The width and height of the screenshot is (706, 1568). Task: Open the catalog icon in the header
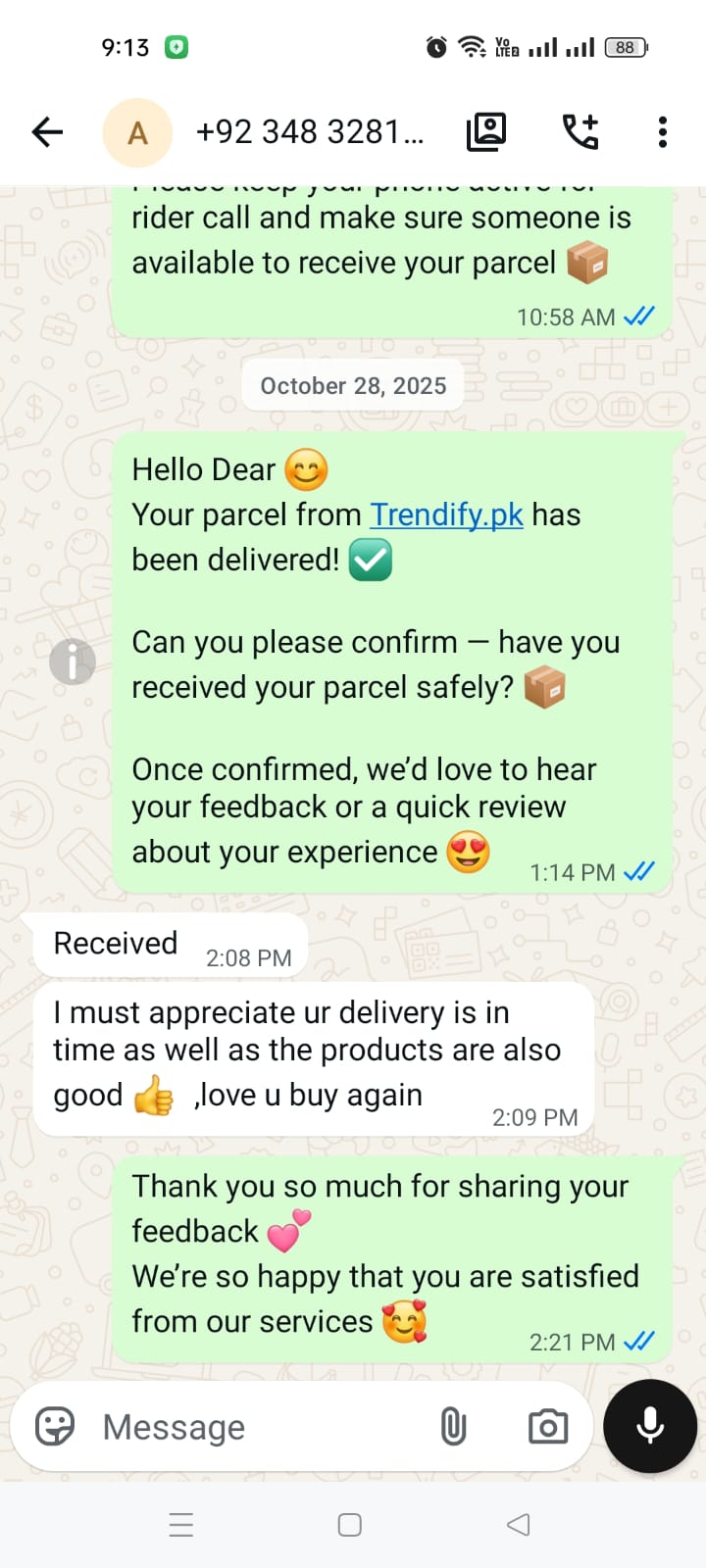tap(486, 131)
